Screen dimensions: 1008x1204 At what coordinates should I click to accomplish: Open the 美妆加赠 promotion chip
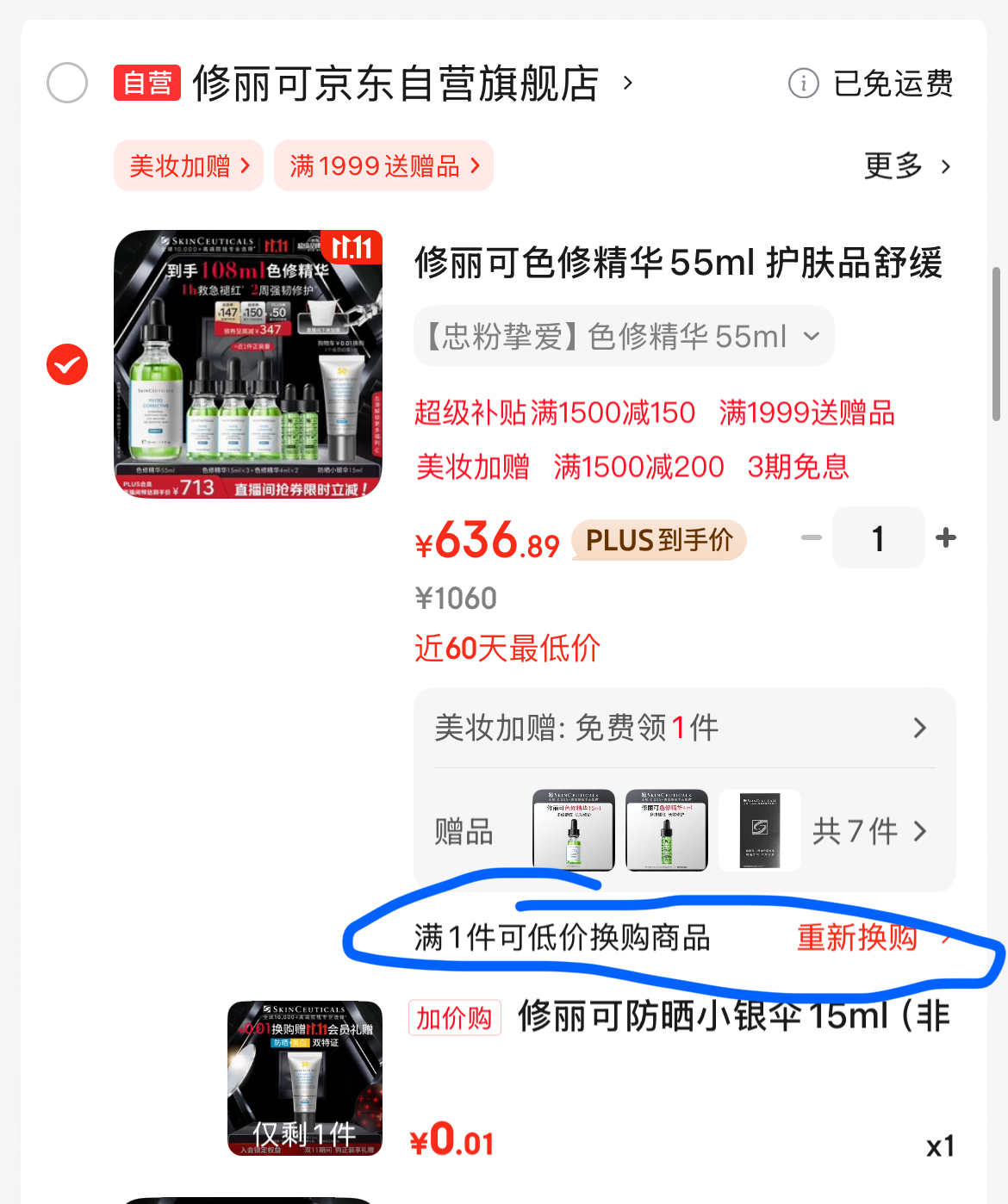(189, 165)
